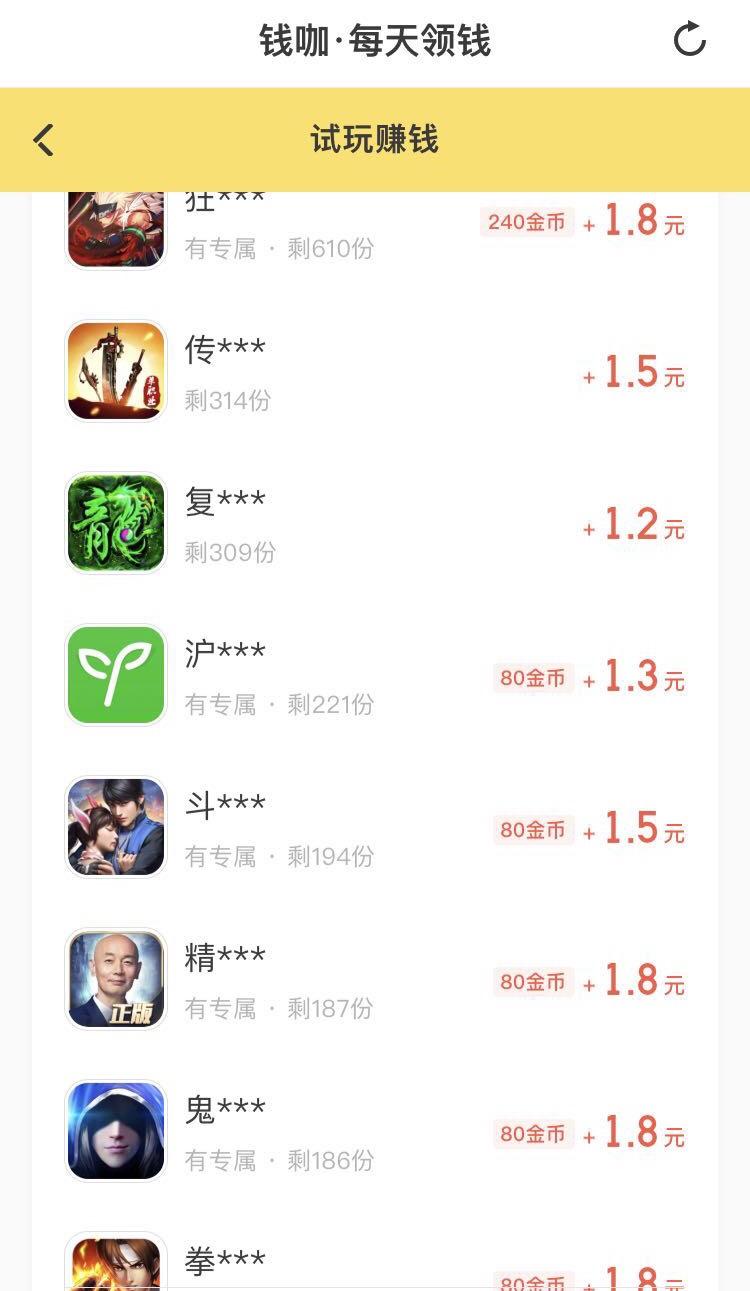Choose the 鬼*** task with 186 remaining
This screenshot has width=750, height=1291.
point(375,1131)
